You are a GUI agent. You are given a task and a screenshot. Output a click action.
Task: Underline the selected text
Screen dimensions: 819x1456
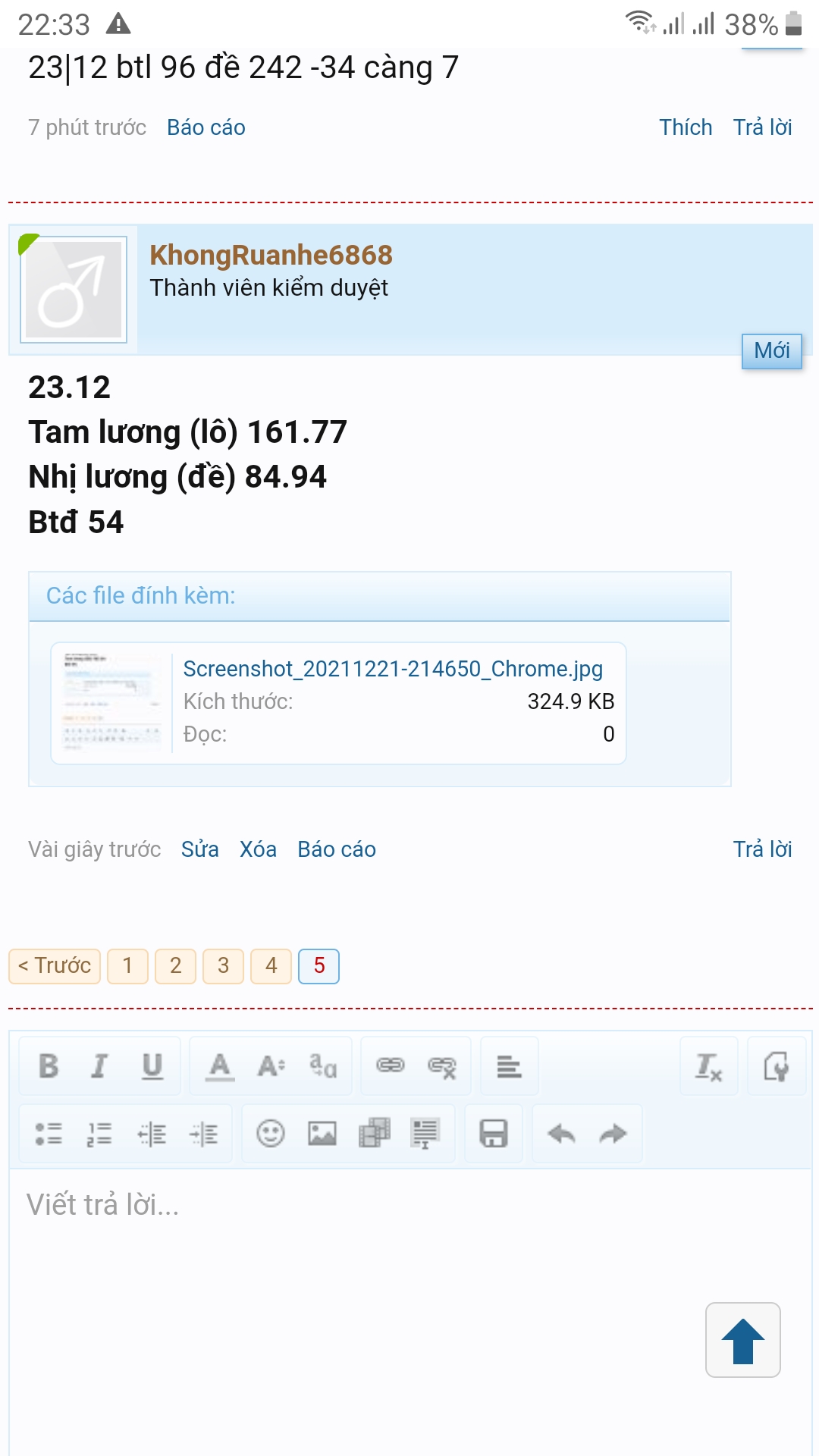[x=152, y=1066]
